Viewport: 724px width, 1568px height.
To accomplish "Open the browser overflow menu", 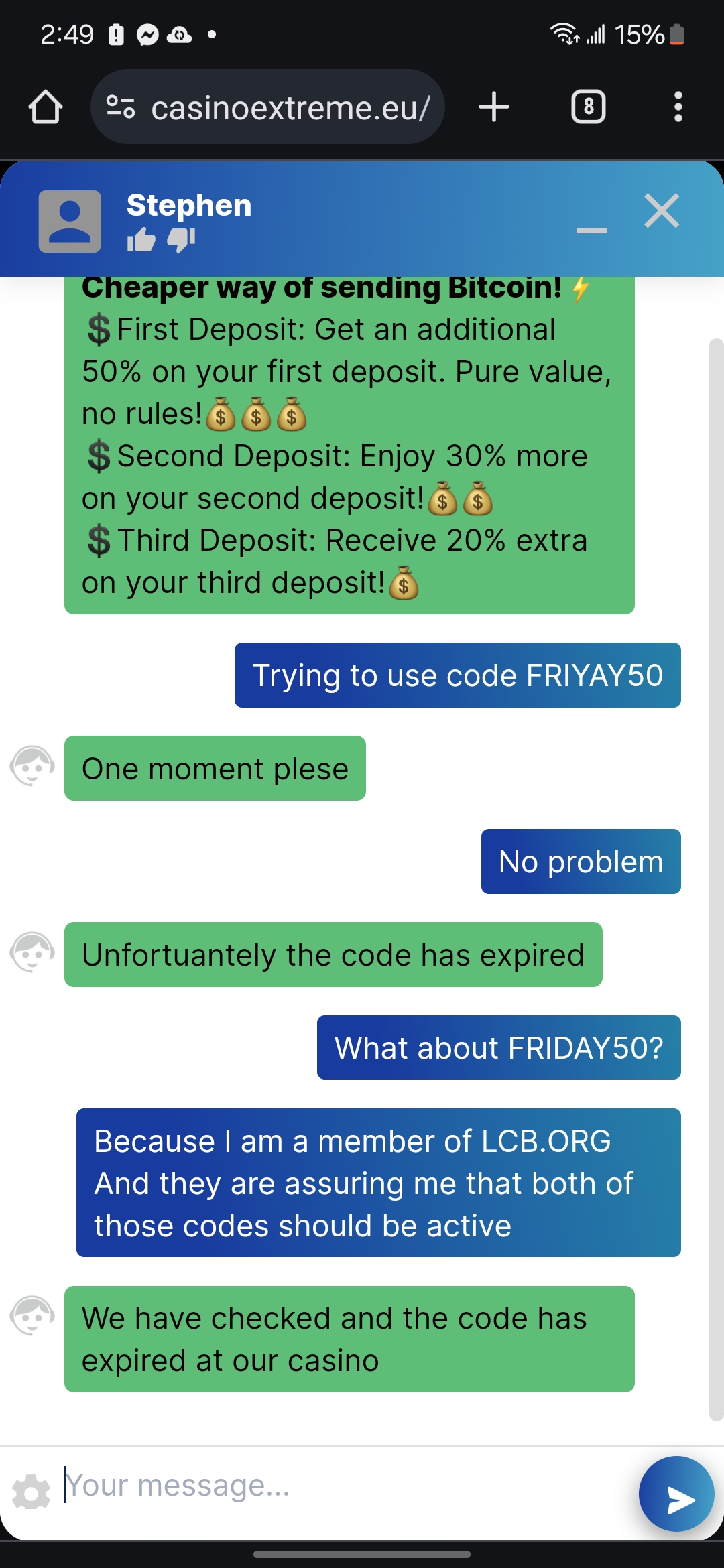I will click(x=678, y=107).
